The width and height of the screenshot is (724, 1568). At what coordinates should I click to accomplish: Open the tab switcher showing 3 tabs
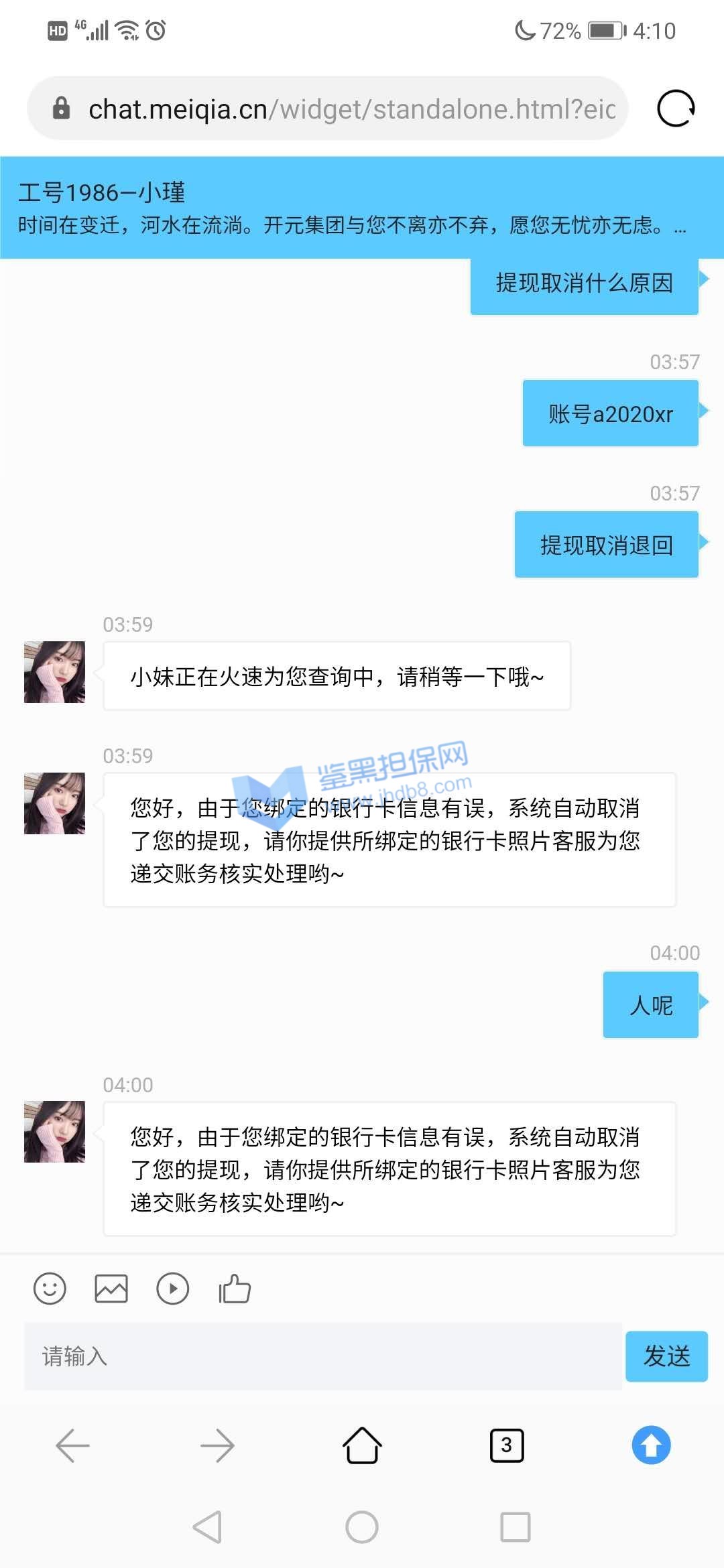click(x=507, y=1445)
